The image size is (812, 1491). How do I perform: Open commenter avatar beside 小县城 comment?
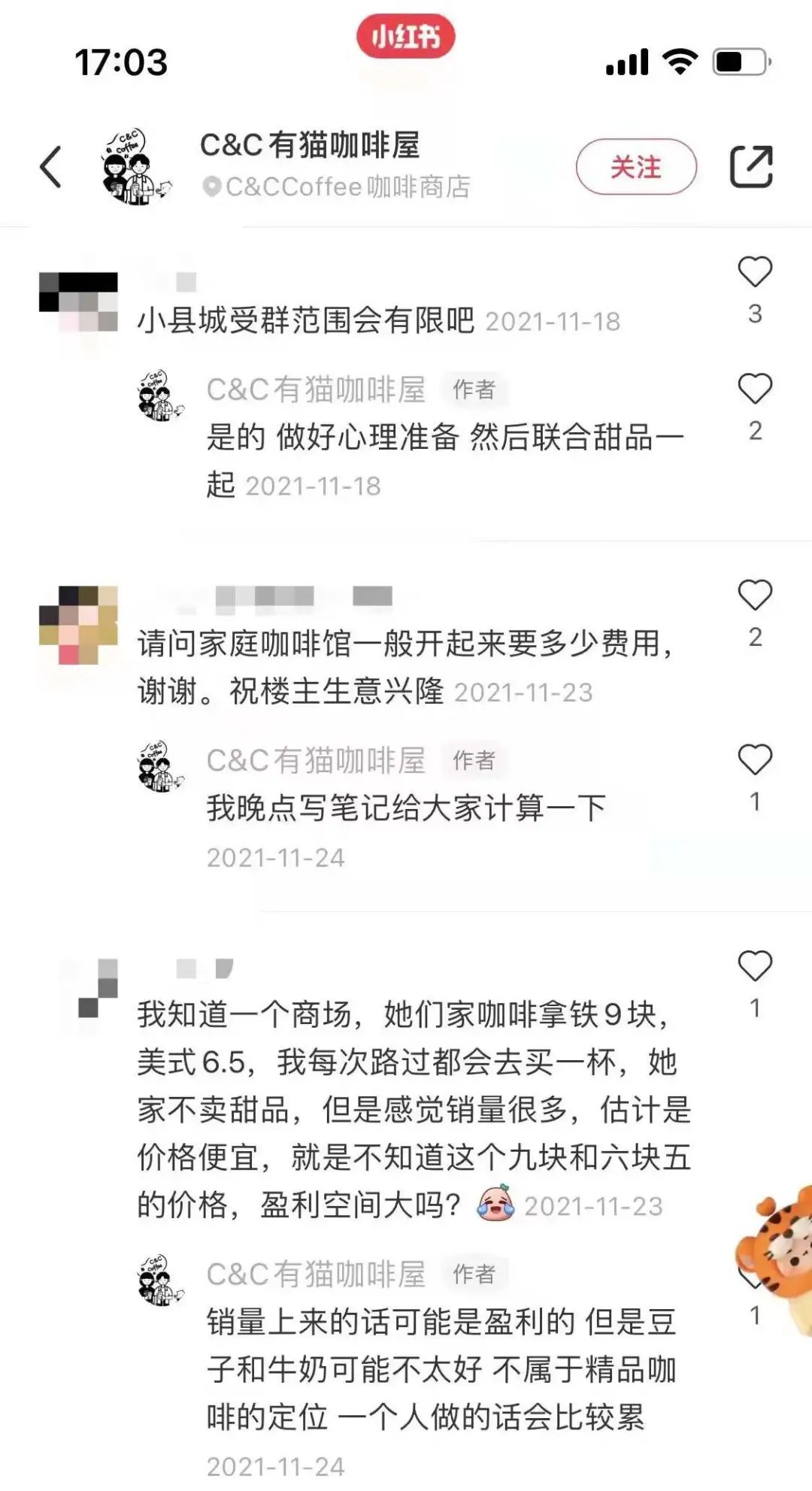78,302
